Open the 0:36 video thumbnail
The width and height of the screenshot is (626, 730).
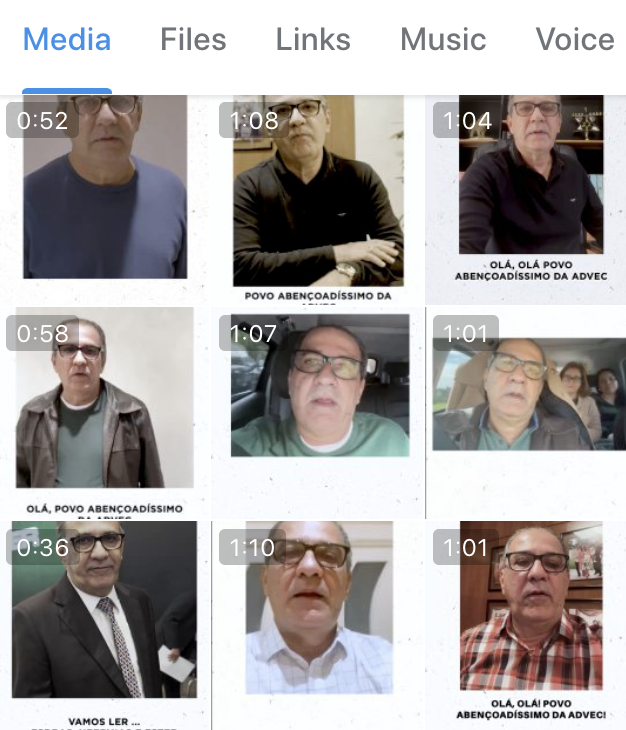pos(105,620)
